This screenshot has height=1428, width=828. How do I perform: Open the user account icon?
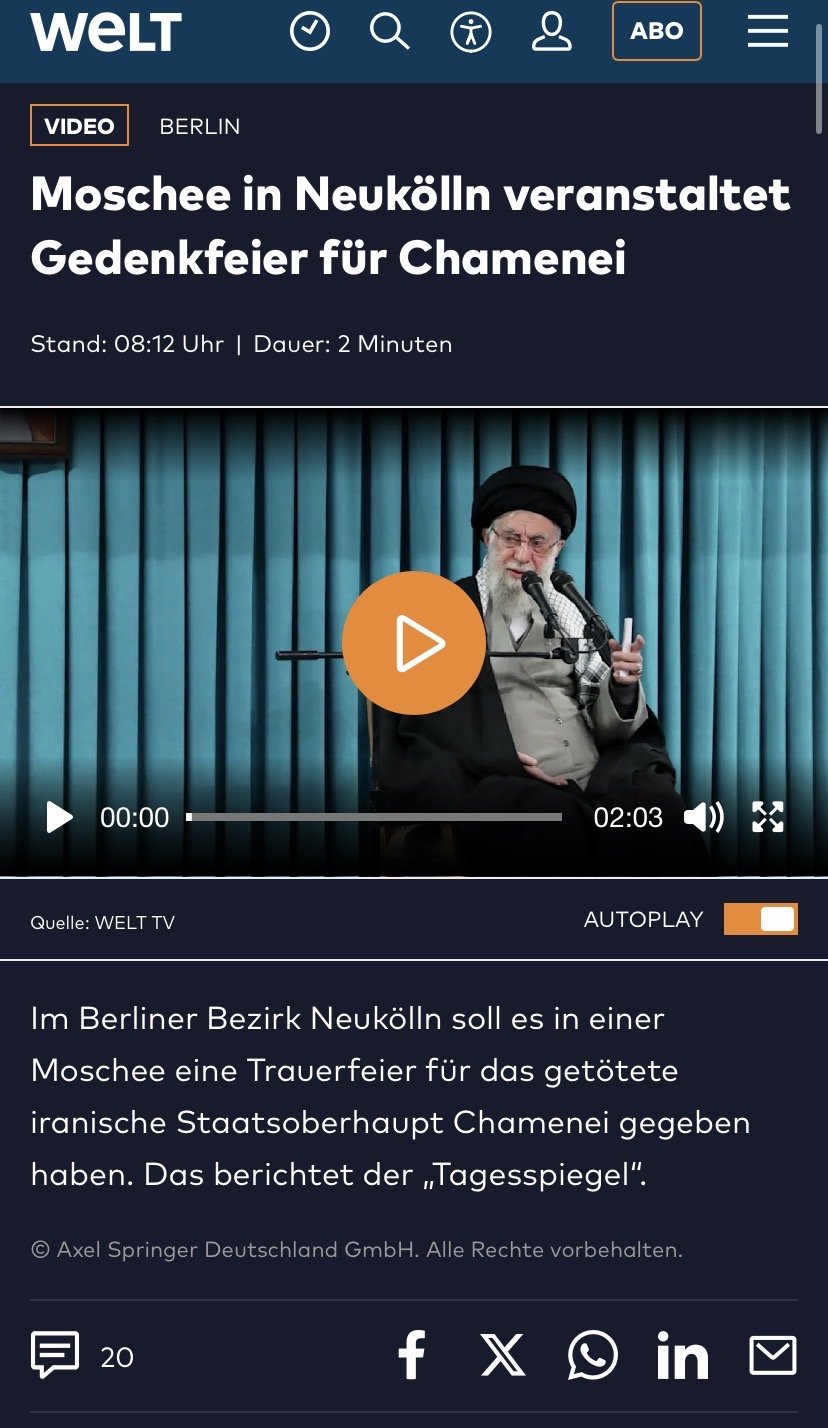551,32
